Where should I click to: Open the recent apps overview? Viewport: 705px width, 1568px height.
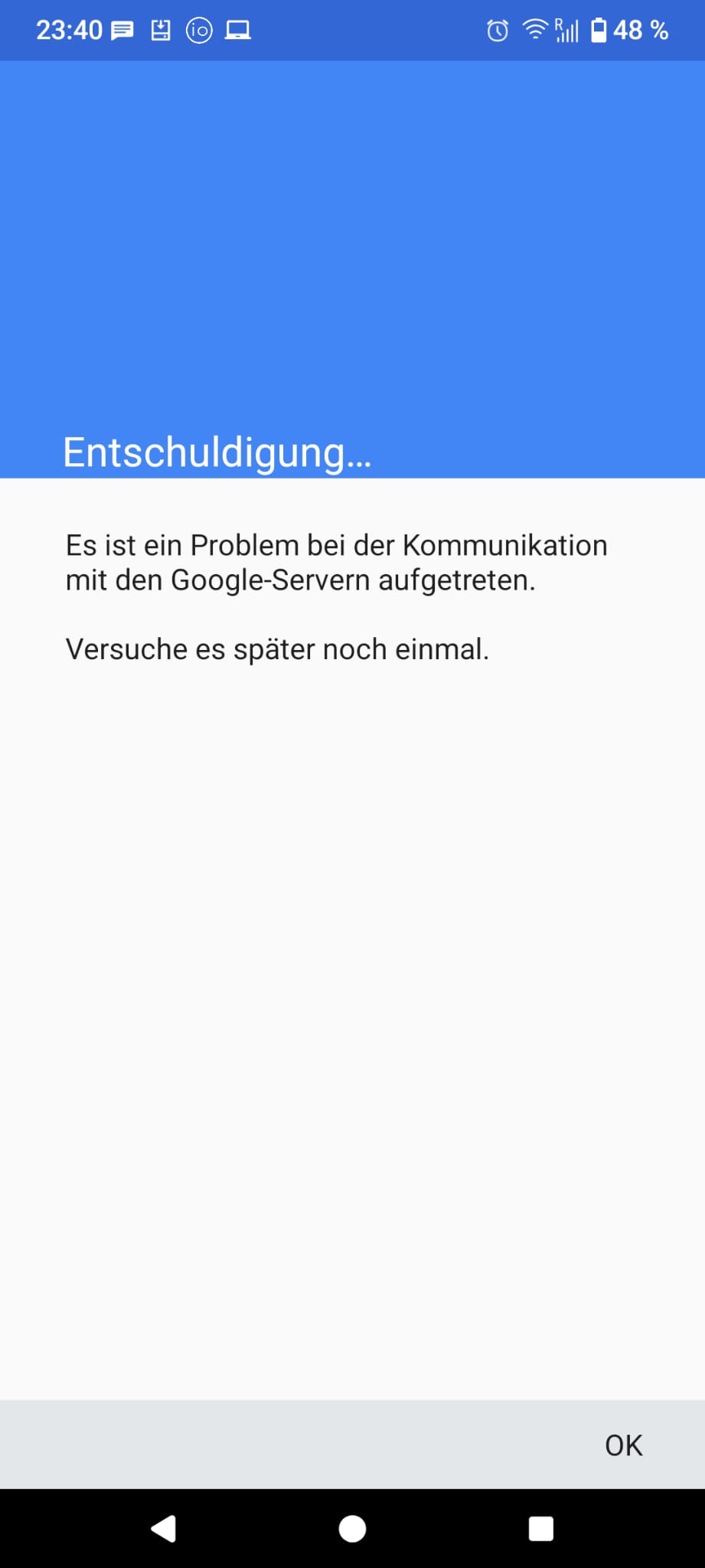pyautogui.click(x=540, y=1529)
